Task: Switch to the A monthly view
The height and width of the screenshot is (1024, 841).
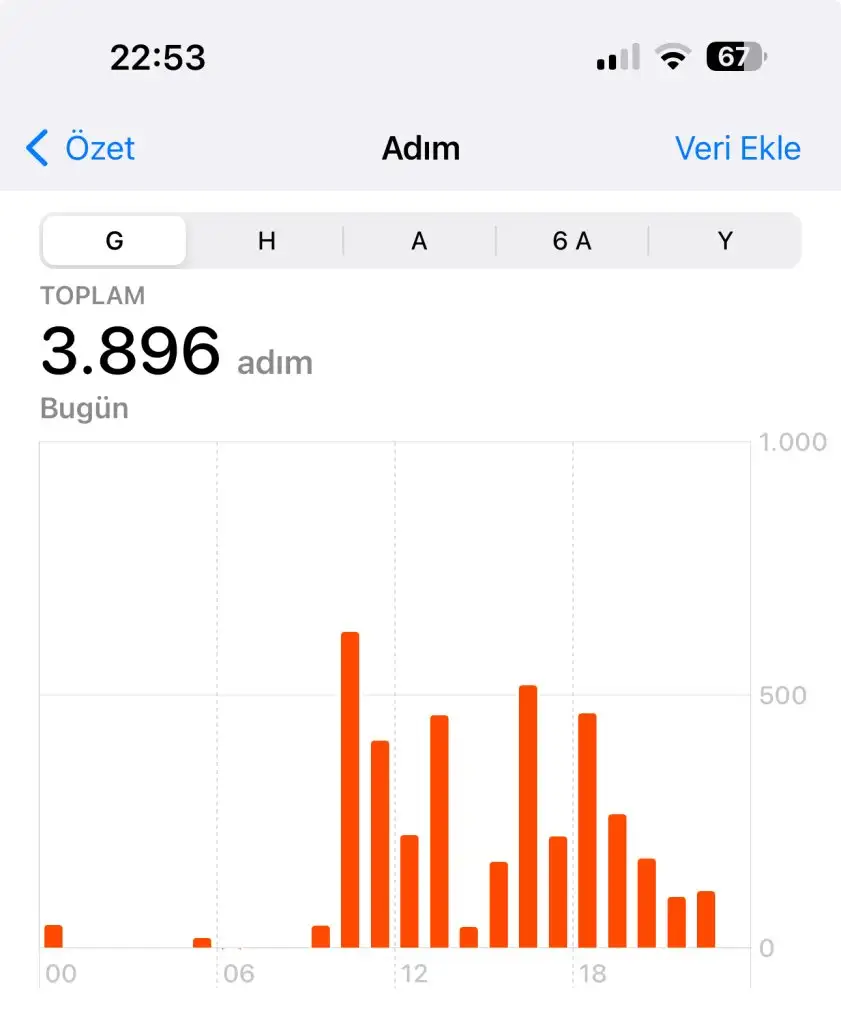Action: click(419, 241)
